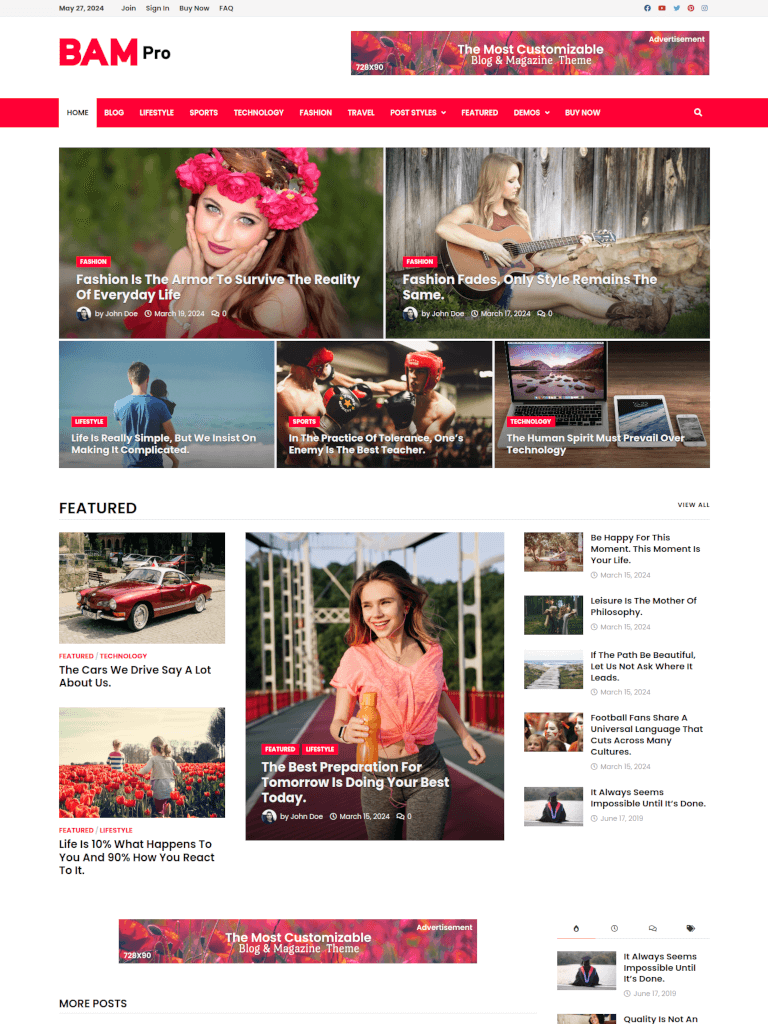Switch to the comments tab in sidebar widget
This screenshot has height=1024, width=768.
(x=652, y=928)
